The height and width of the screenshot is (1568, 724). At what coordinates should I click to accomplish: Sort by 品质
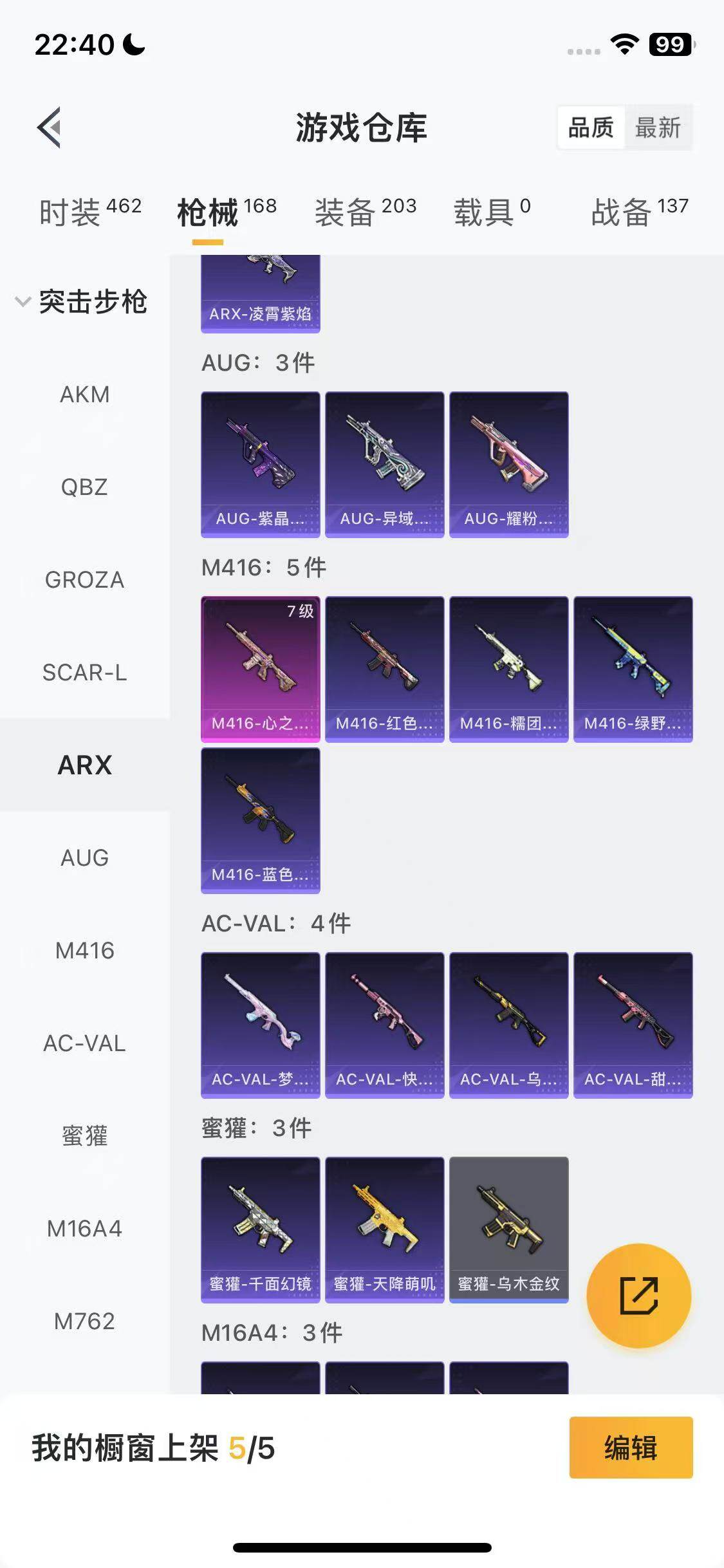coord(590,127)
